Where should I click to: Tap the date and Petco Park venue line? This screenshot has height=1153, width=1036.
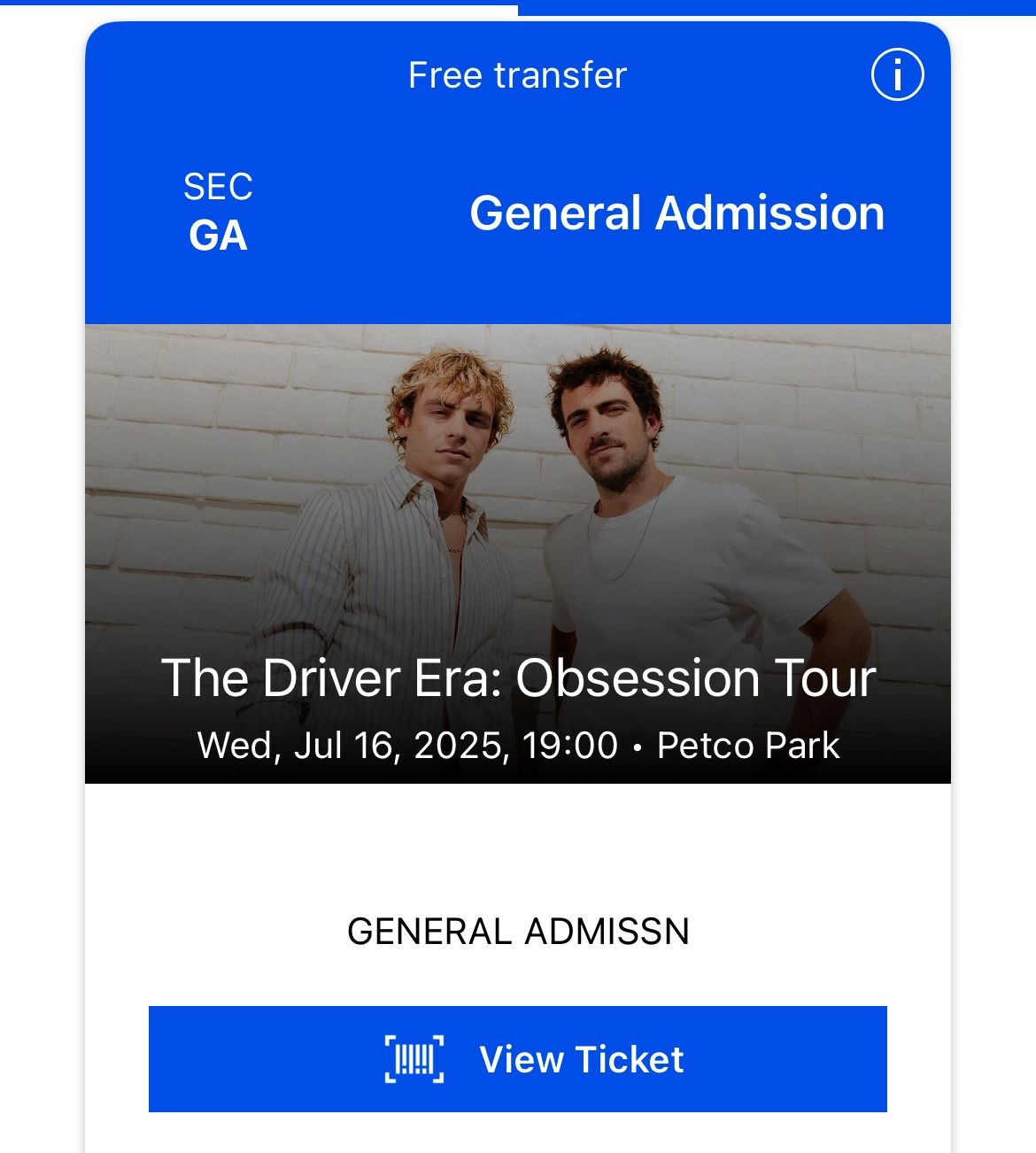coord(518,747)
